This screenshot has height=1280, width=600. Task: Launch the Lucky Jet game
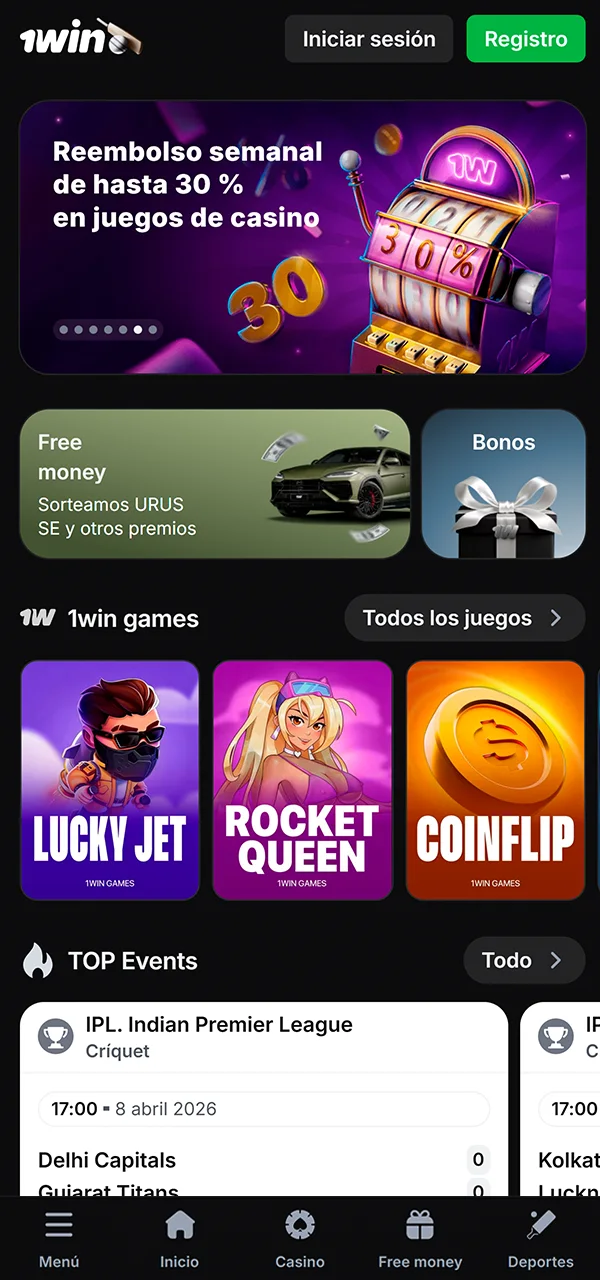[110, 780]
